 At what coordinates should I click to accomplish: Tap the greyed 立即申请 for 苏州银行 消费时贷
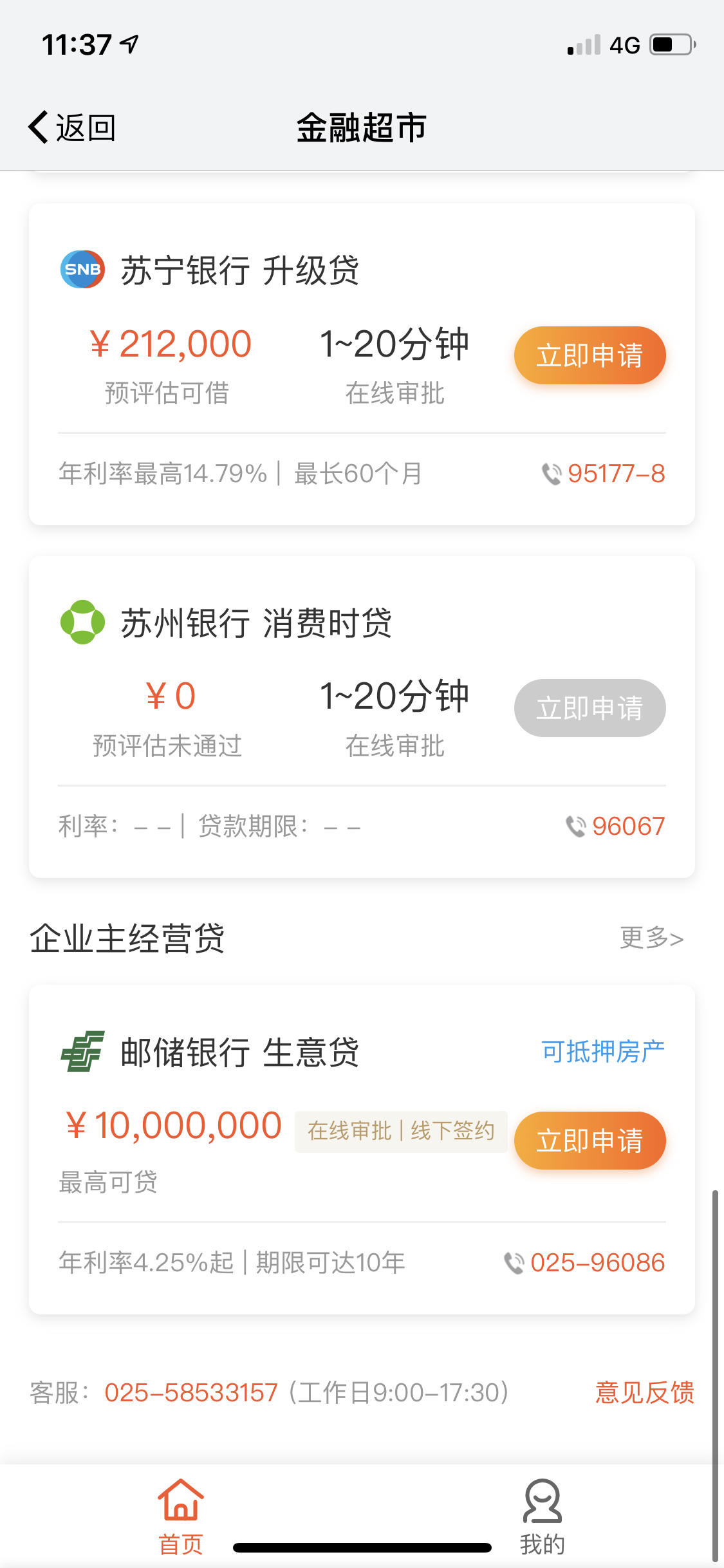coord(589,708)
